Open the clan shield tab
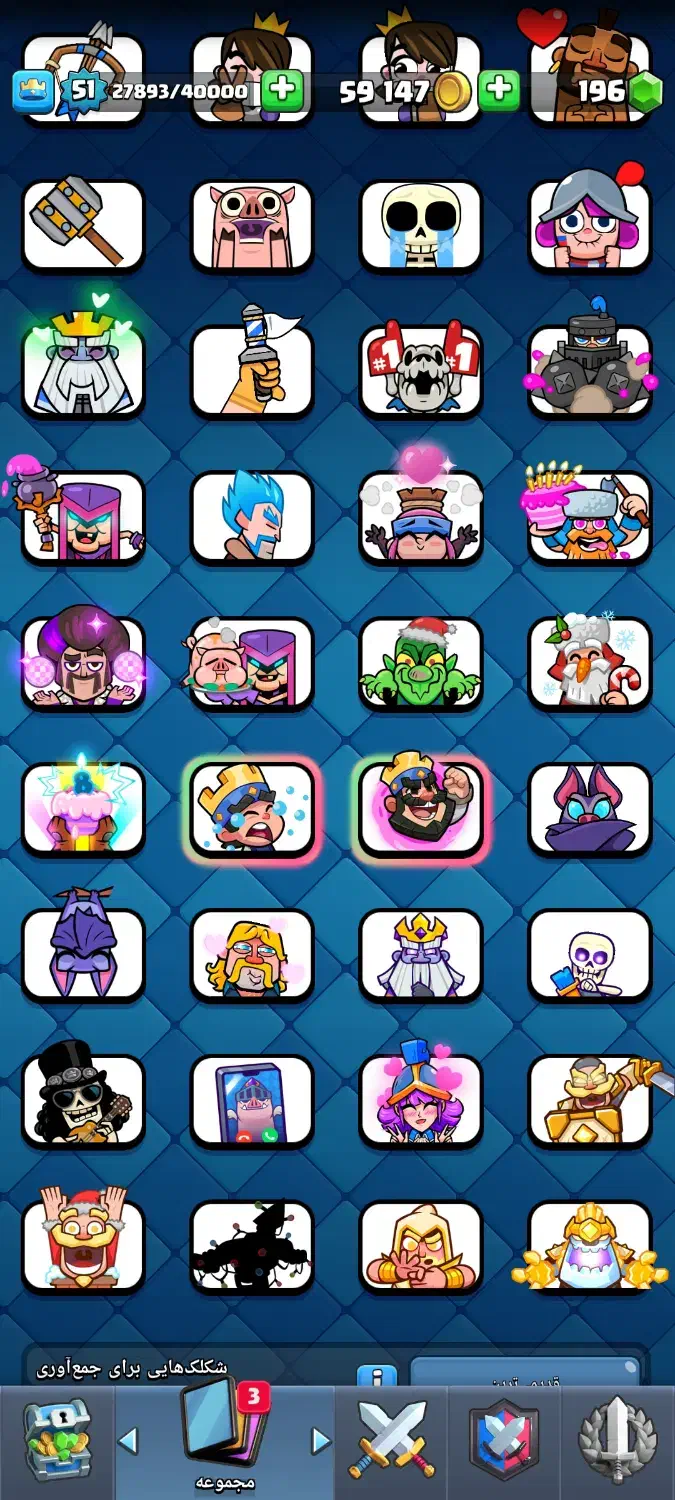 pyautogui.click(x=505, y=1441)
